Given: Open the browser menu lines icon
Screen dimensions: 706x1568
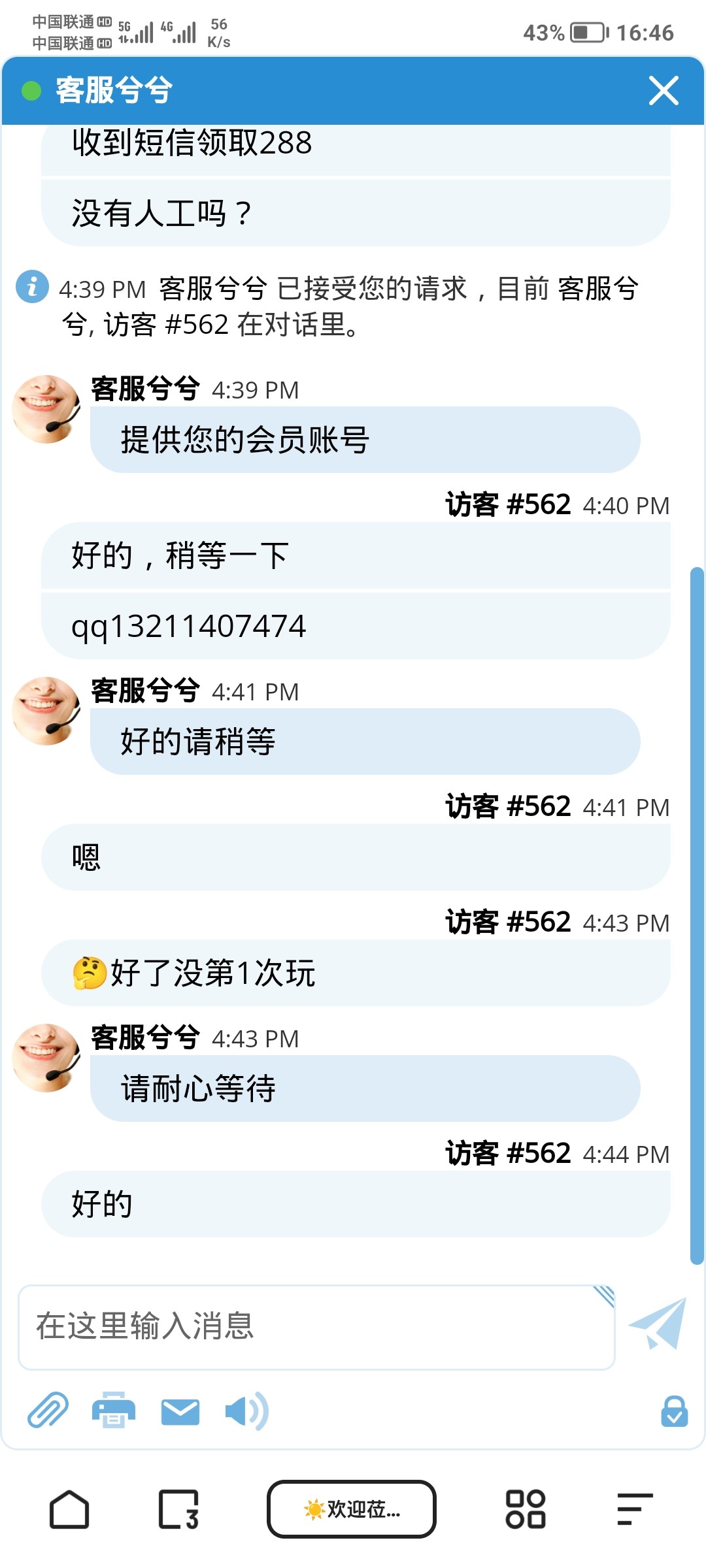Looking at the screenshot, I should click(634, 1509).
